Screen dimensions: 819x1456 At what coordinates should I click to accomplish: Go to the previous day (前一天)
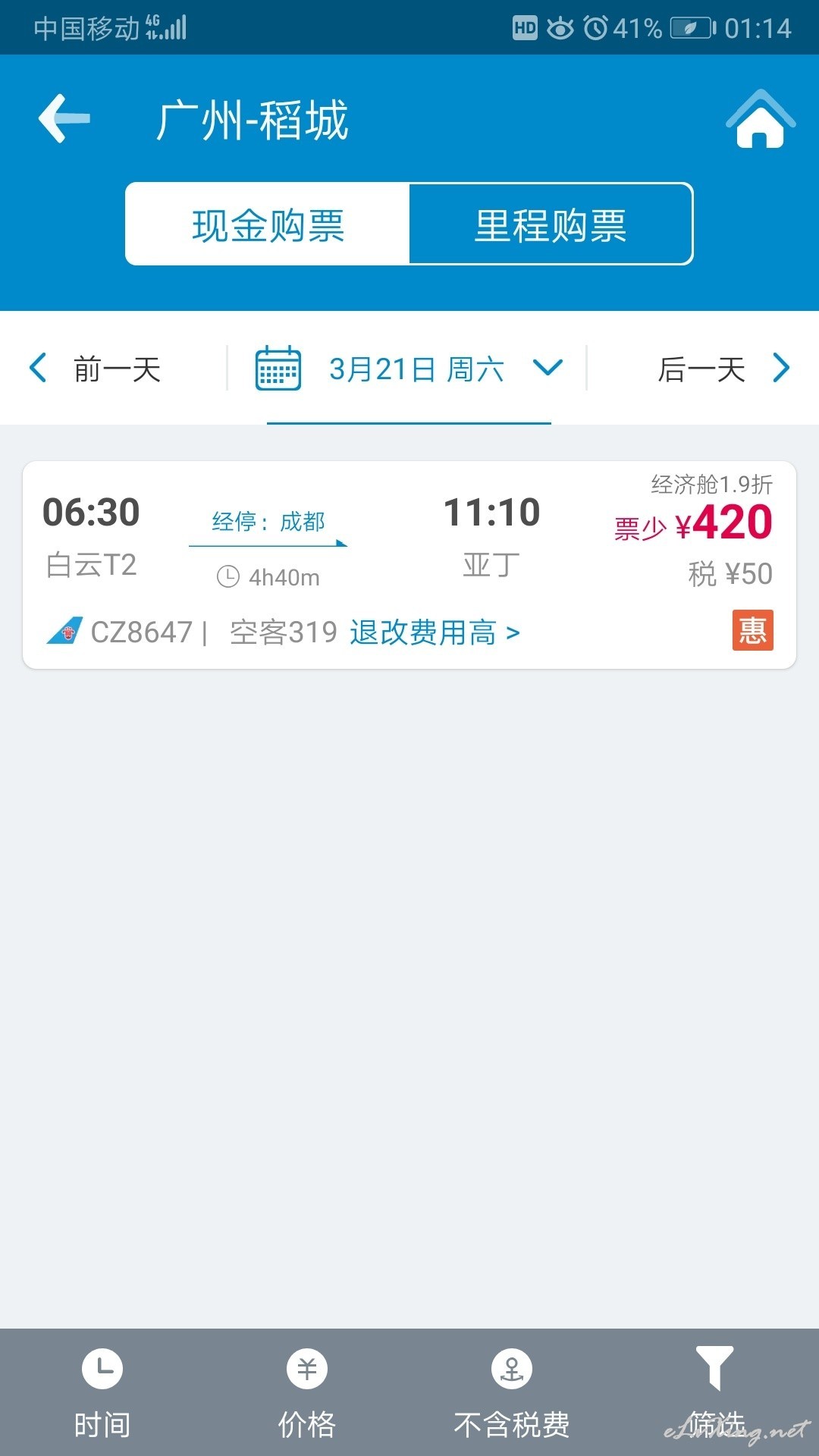pyautogui.click(x=95, y=369)
